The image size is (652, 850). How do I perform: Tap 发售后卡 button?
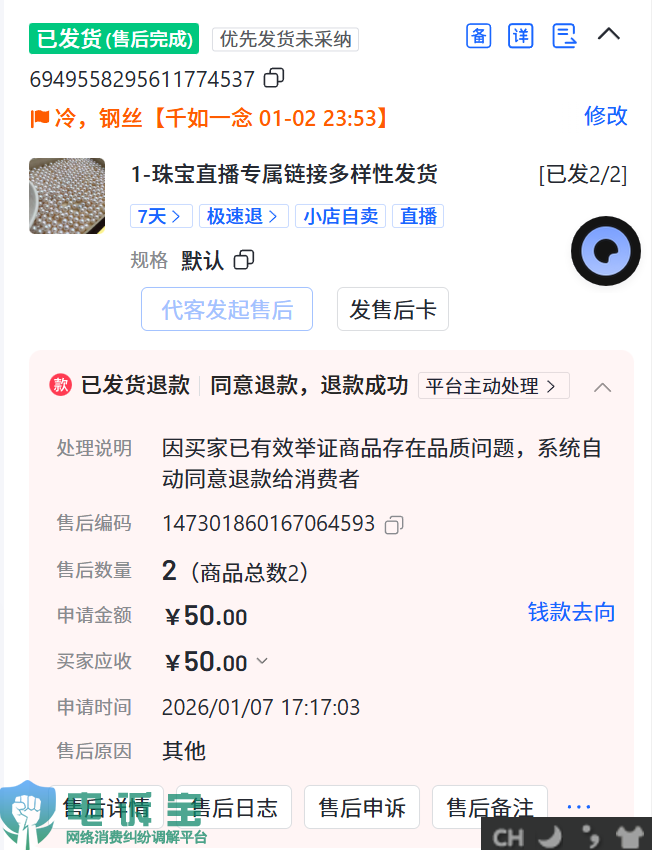coord(392,309)
